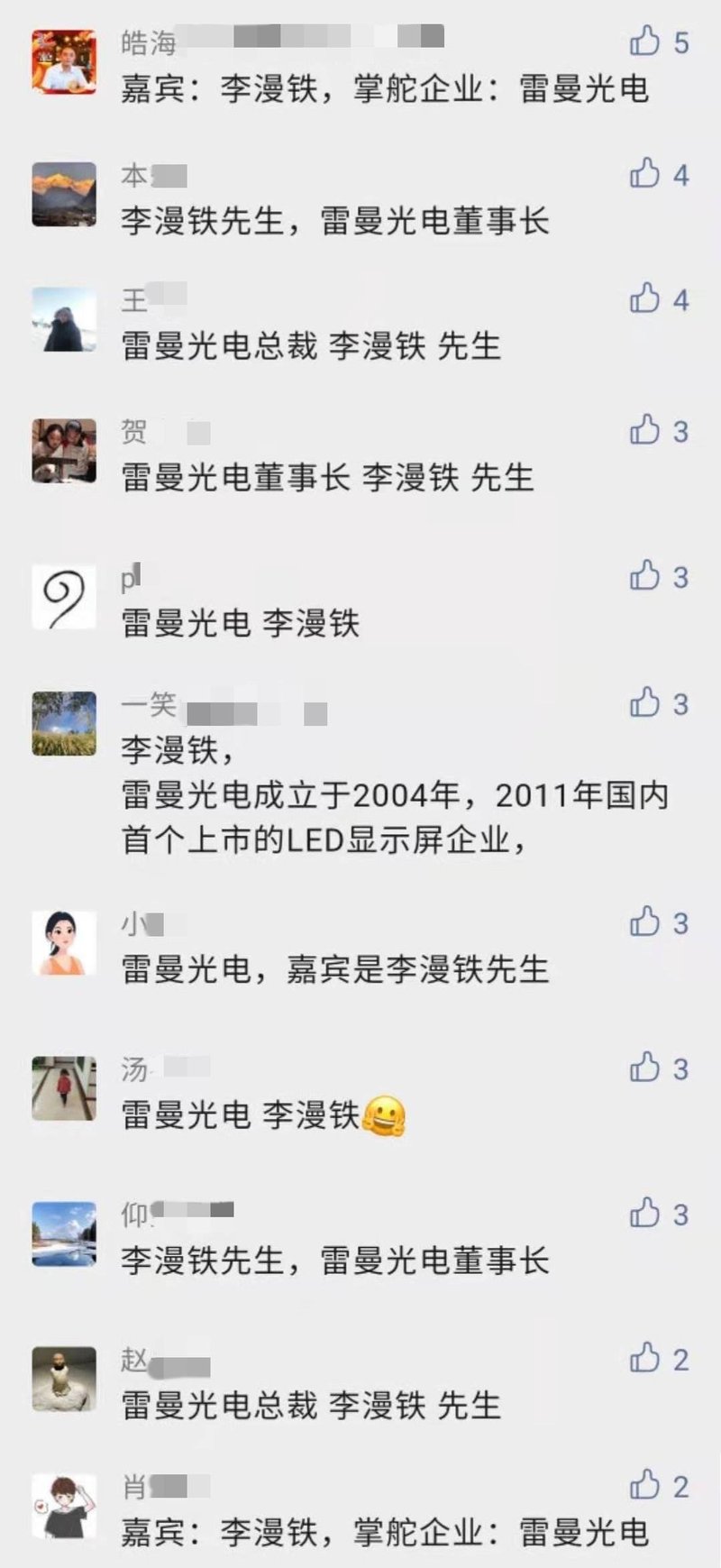Like 皓海's comment with the thumbs-up icon
Viewport: 721px width, 1568px height.
pyautogui.click(x=645, y=41)
